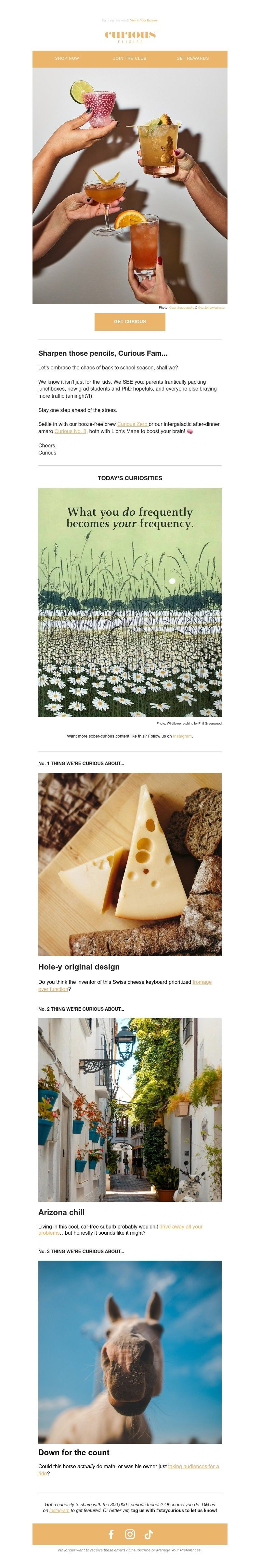Open the TikTok icon in footer

149,1535
